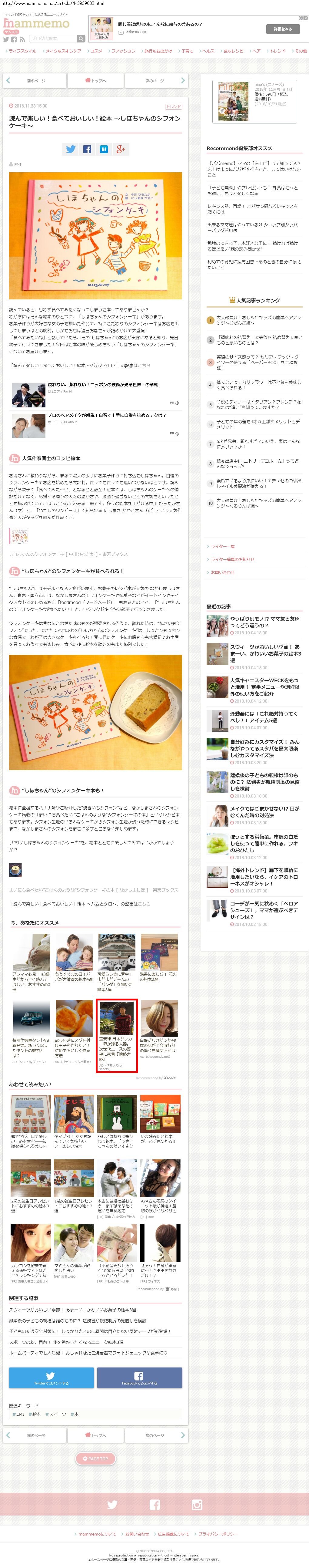Go to トップへ at top
Screen dimensions: 309x1568
point(95,80)
